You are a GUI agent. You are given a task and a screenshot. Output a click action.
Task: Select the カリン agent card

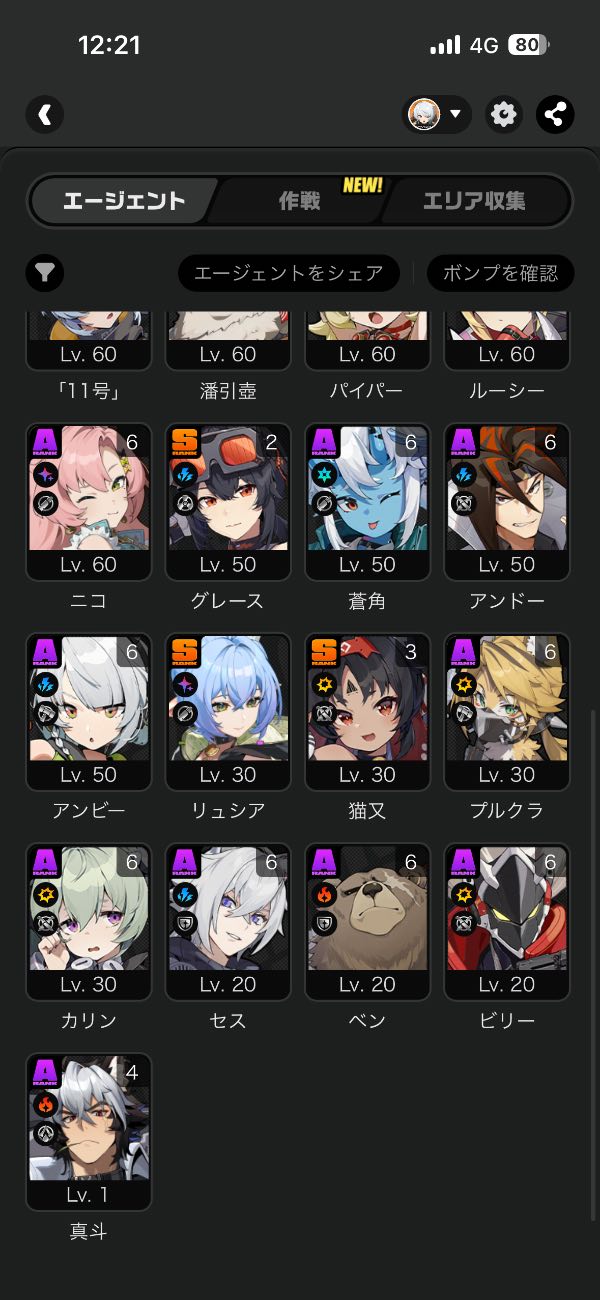pyautogui.click(x=89, y=922)
